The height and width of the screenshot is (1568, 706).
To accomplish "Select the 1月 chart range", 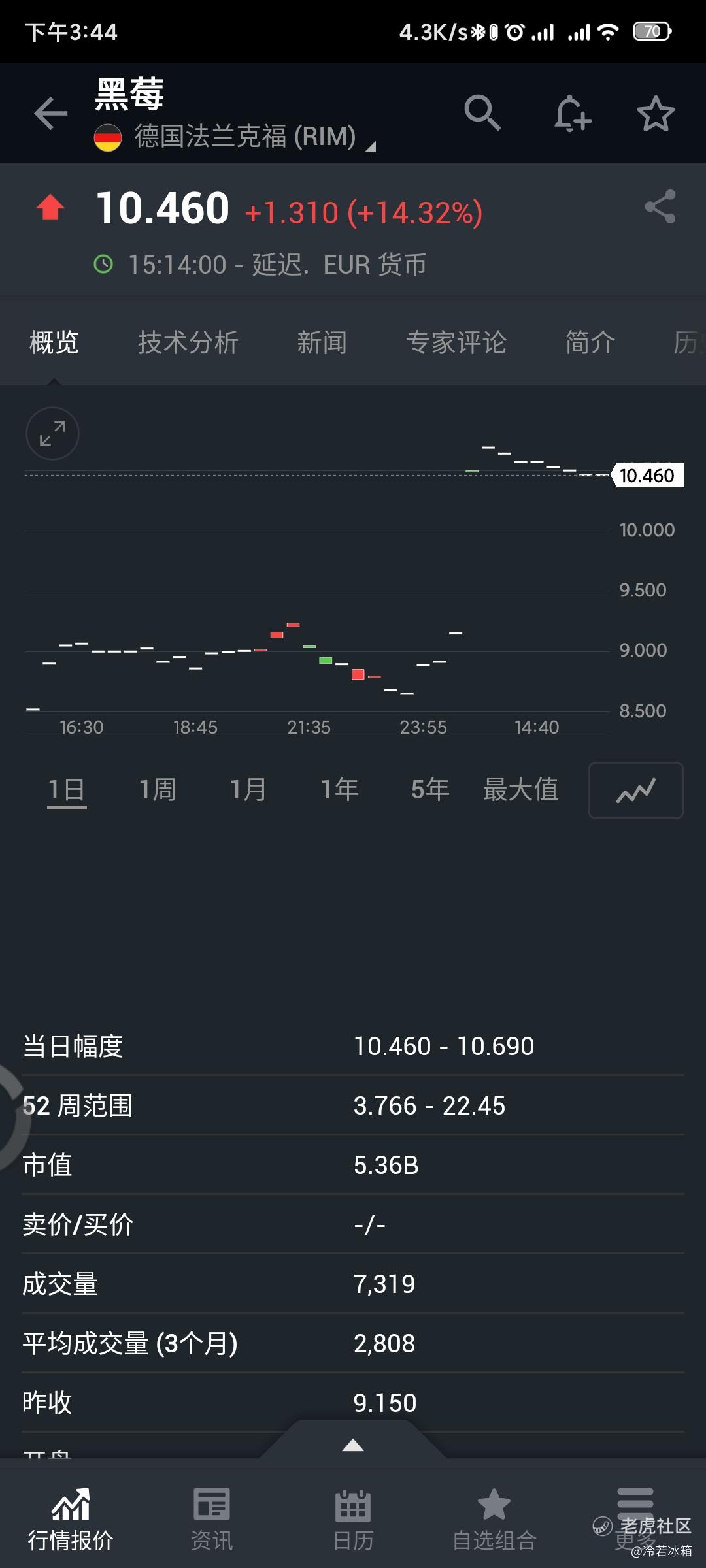I will click(248, 790).
